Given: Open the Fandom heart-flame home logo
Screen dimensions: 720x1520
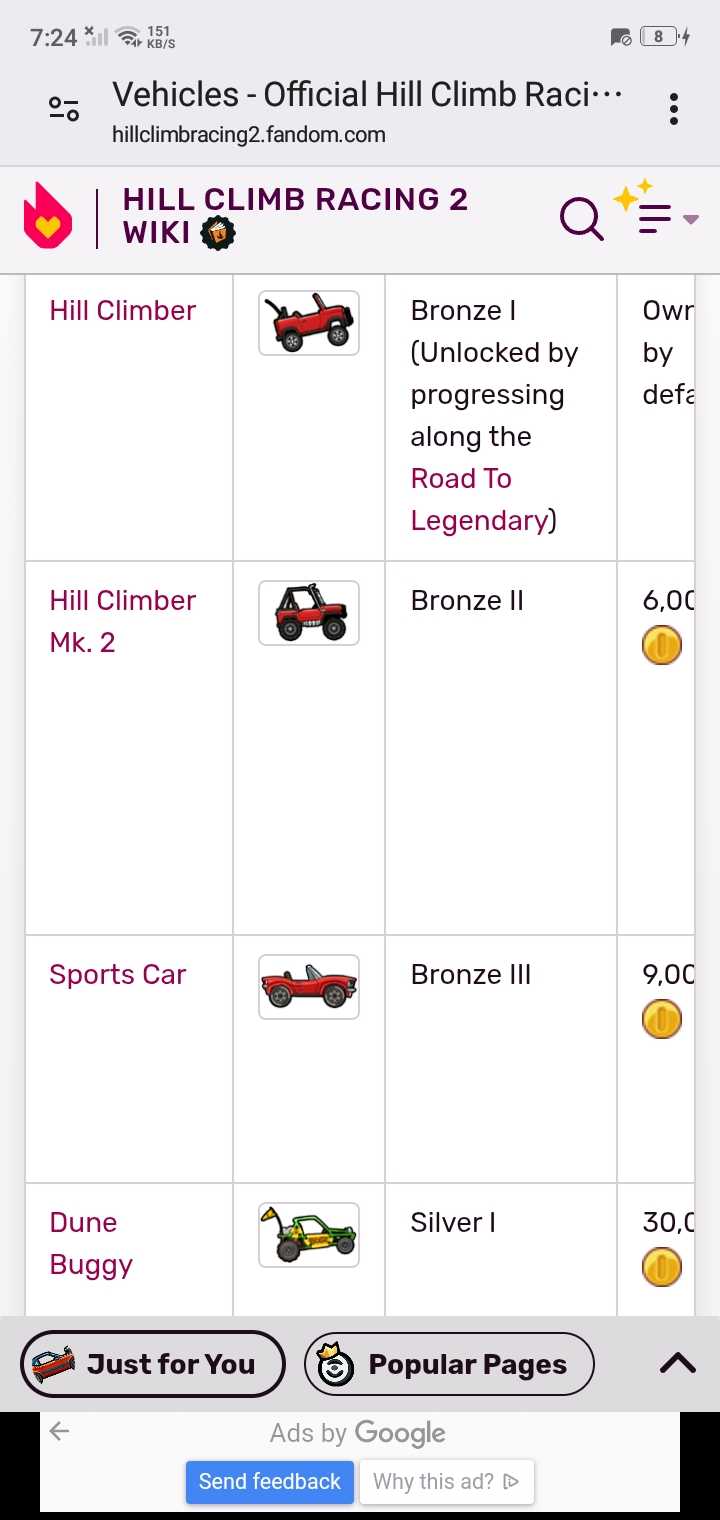Looking at the screenshot, I should pos(48,215).
